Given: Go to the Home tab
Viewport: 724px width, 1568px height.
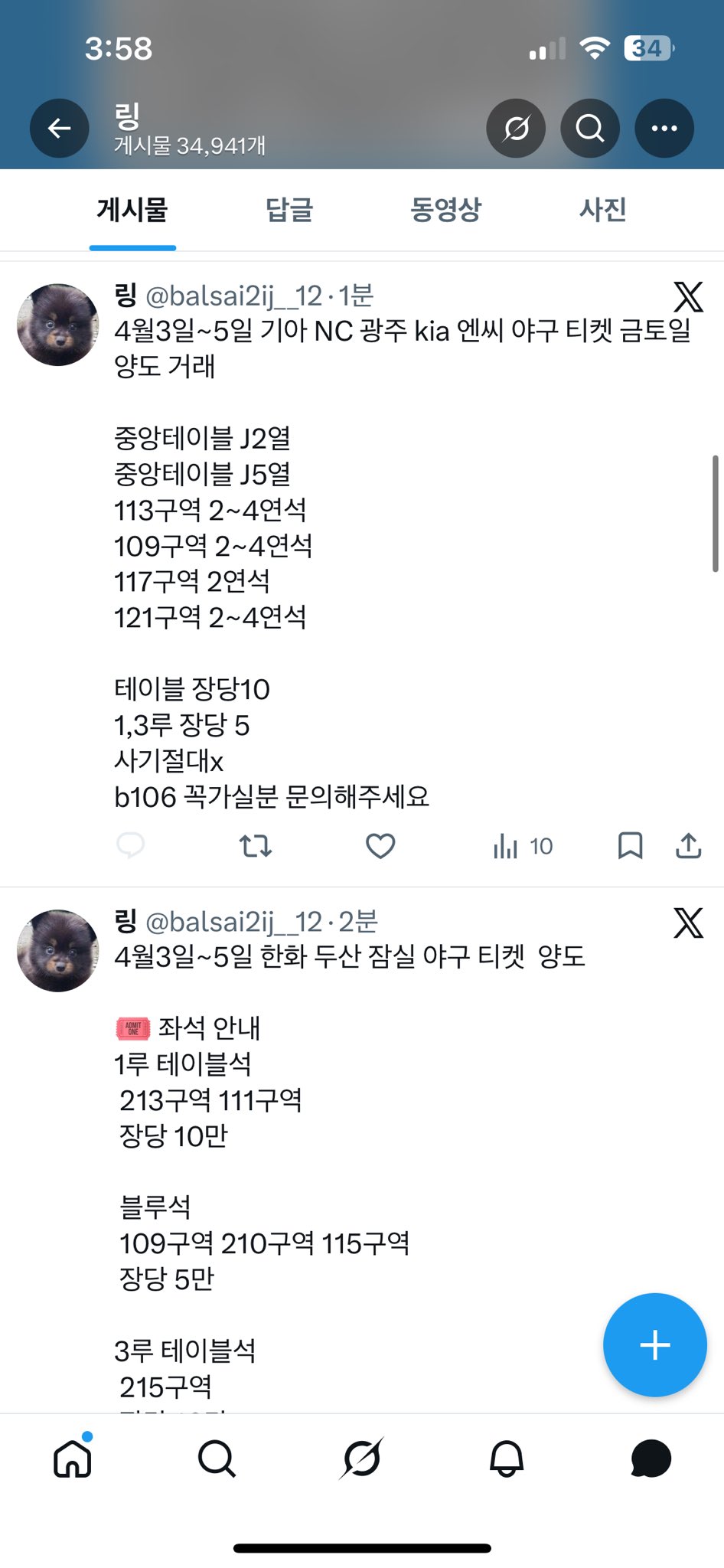Looking at the screenshot, I should tap(73, 1459).
